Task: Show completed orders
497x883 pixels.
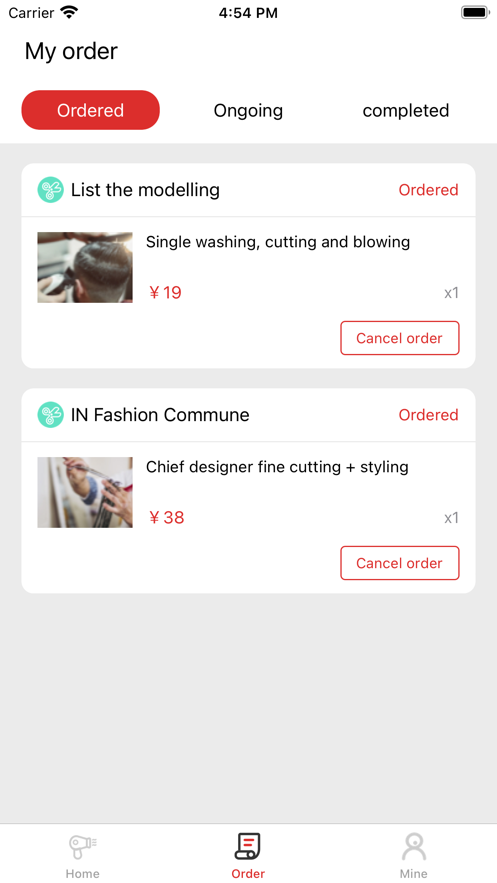Action: pos(406,110)
